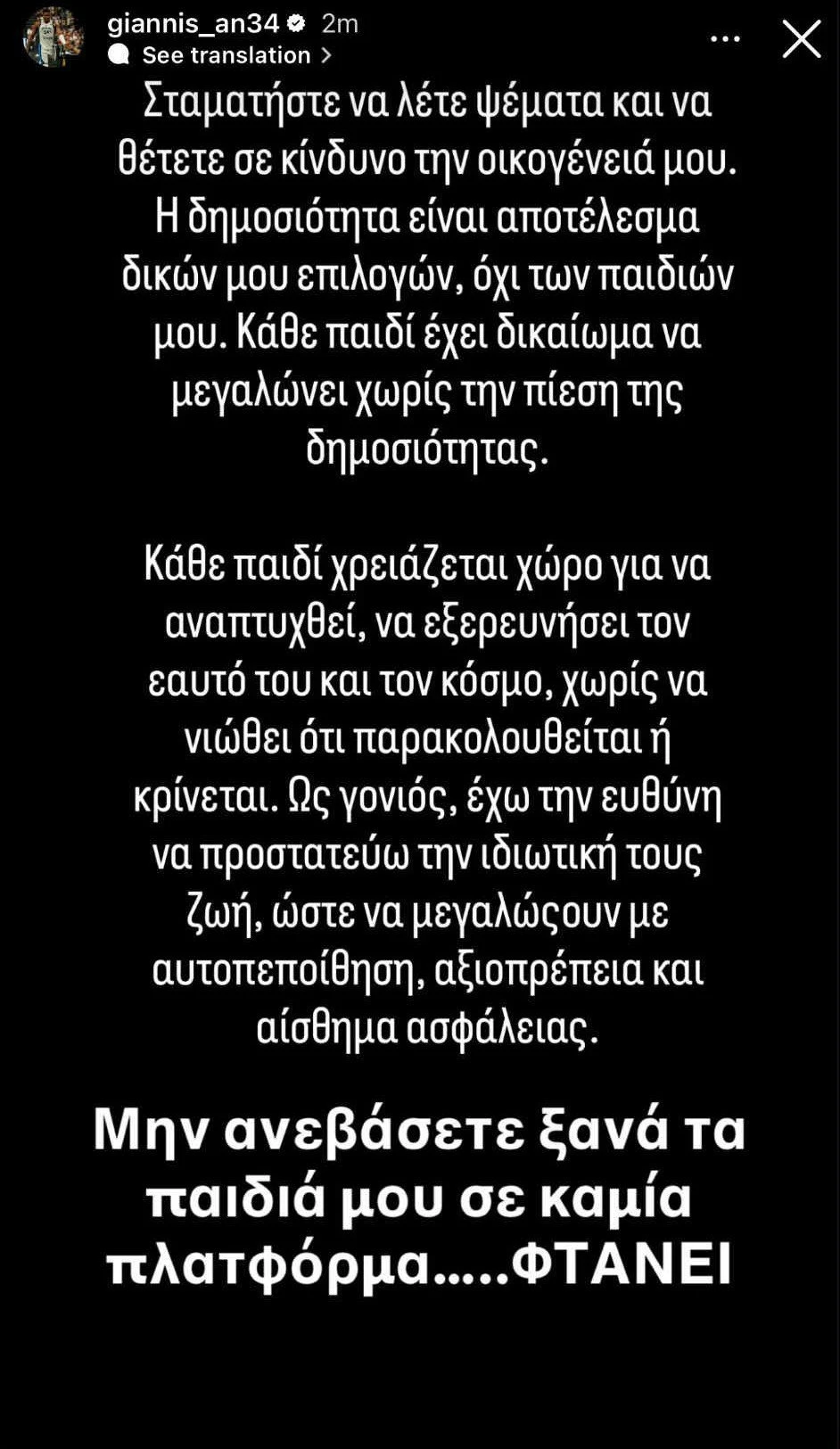Open giannis_an34 profile picture

pos(53,38)
